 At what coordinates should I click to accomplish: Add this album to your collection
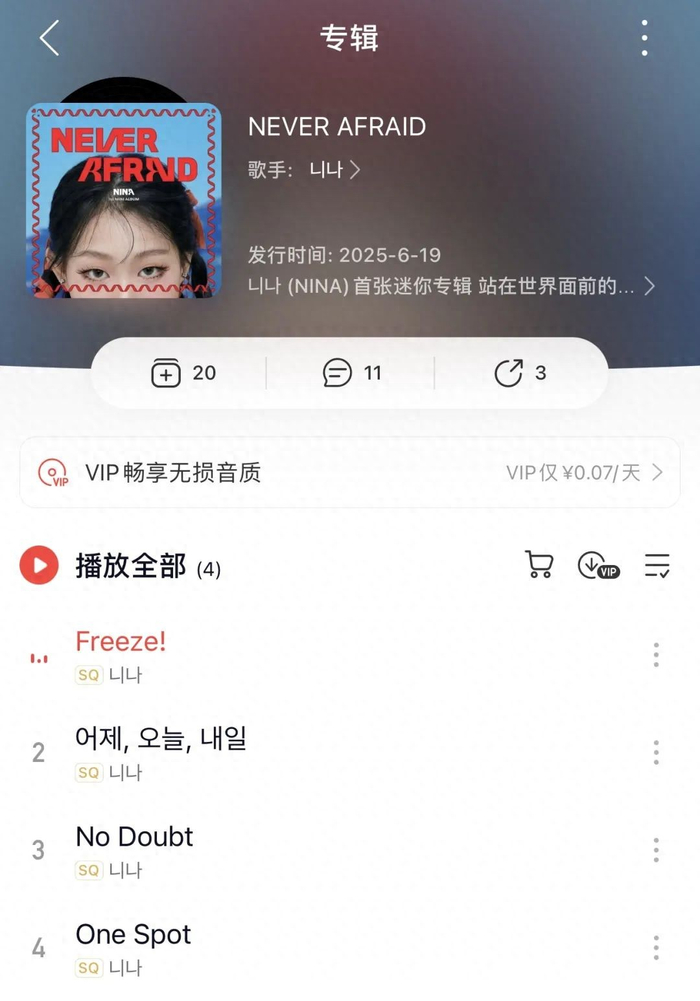[183, 373]
